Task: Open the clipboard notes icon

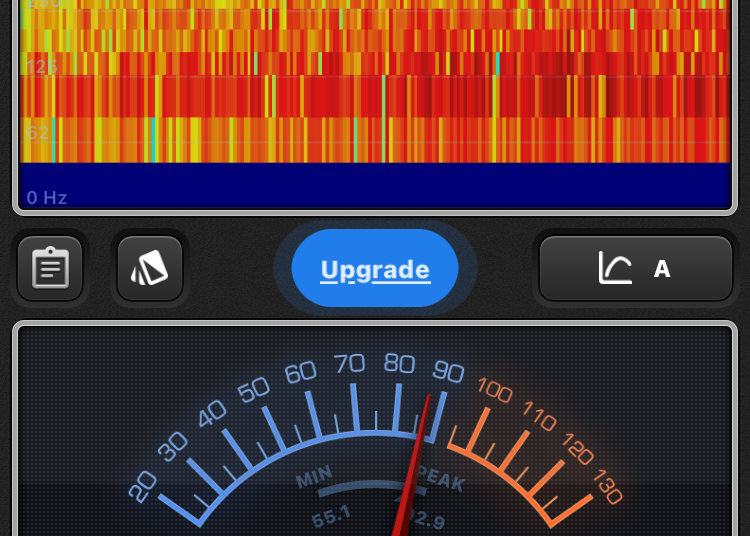Action: point(50,268)
